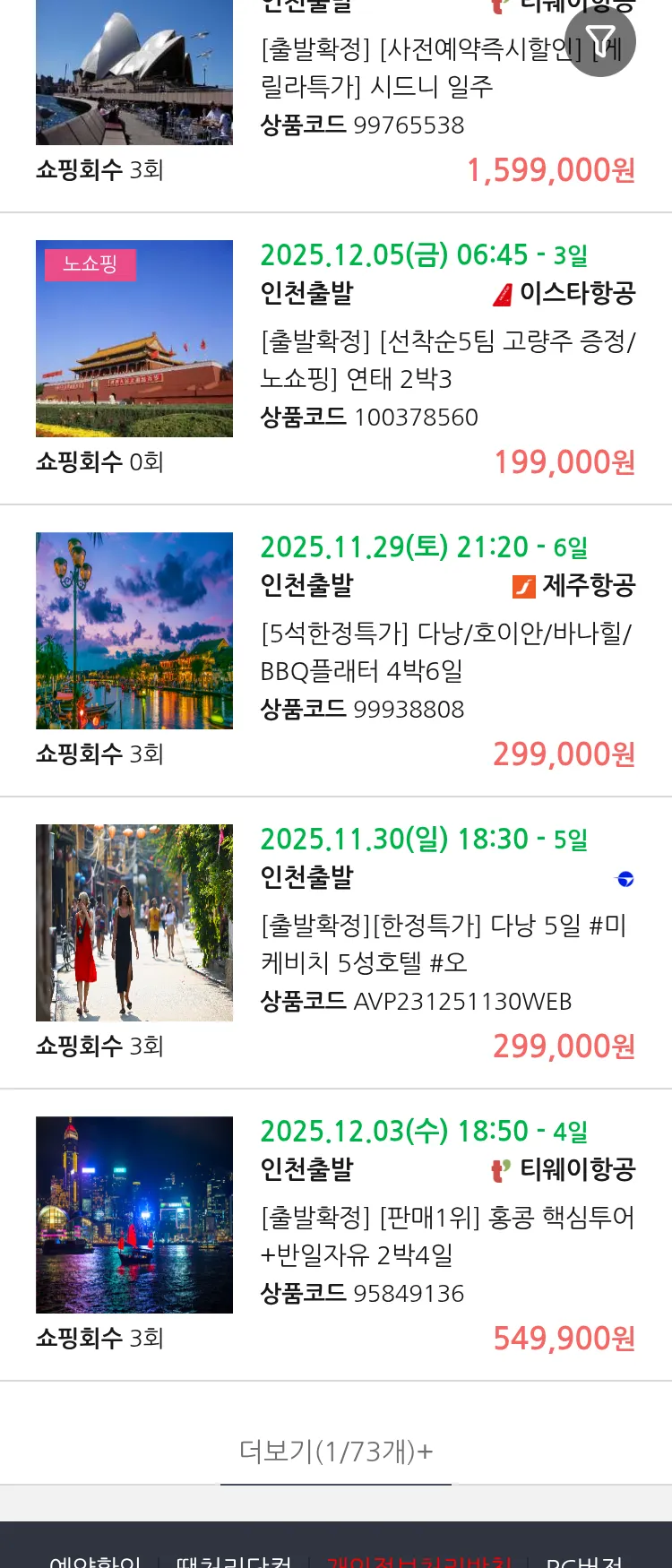672x1568 pixels.
Task: Load more results with 더보기(1/73개)+
Action: (x=336, y=1451)
